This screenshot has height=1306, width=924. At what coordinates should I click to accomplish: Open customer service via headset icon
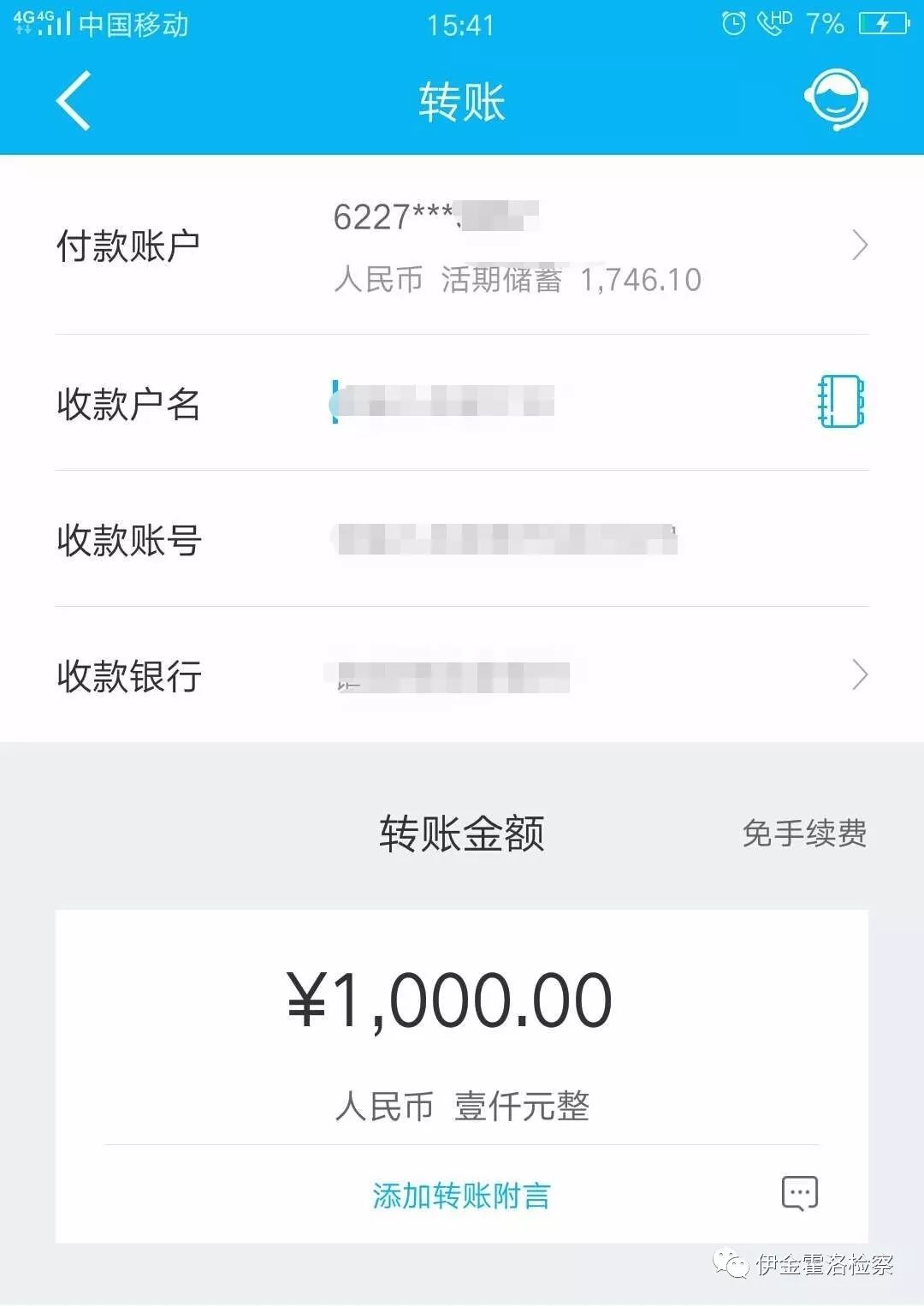point(837,99)
